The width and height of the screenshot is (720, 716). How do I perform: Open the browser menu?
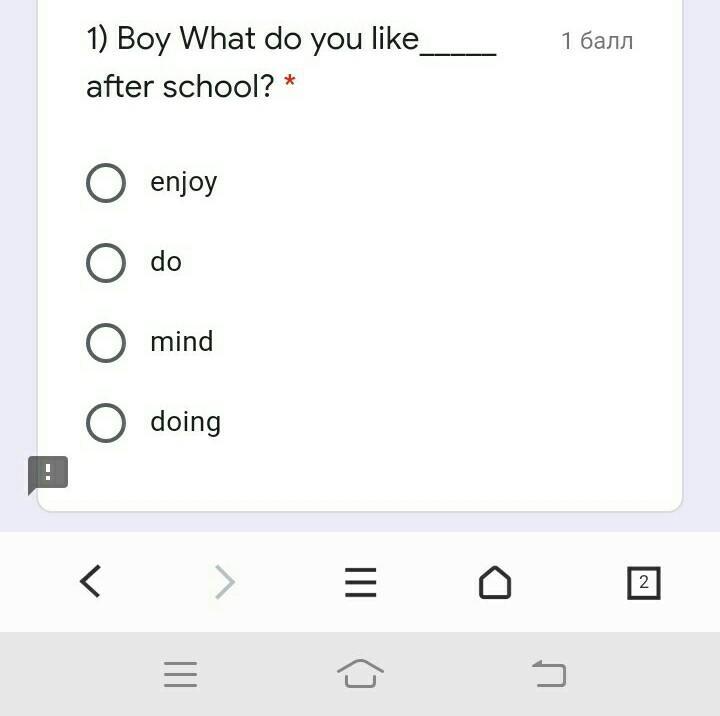pos(360,582)
